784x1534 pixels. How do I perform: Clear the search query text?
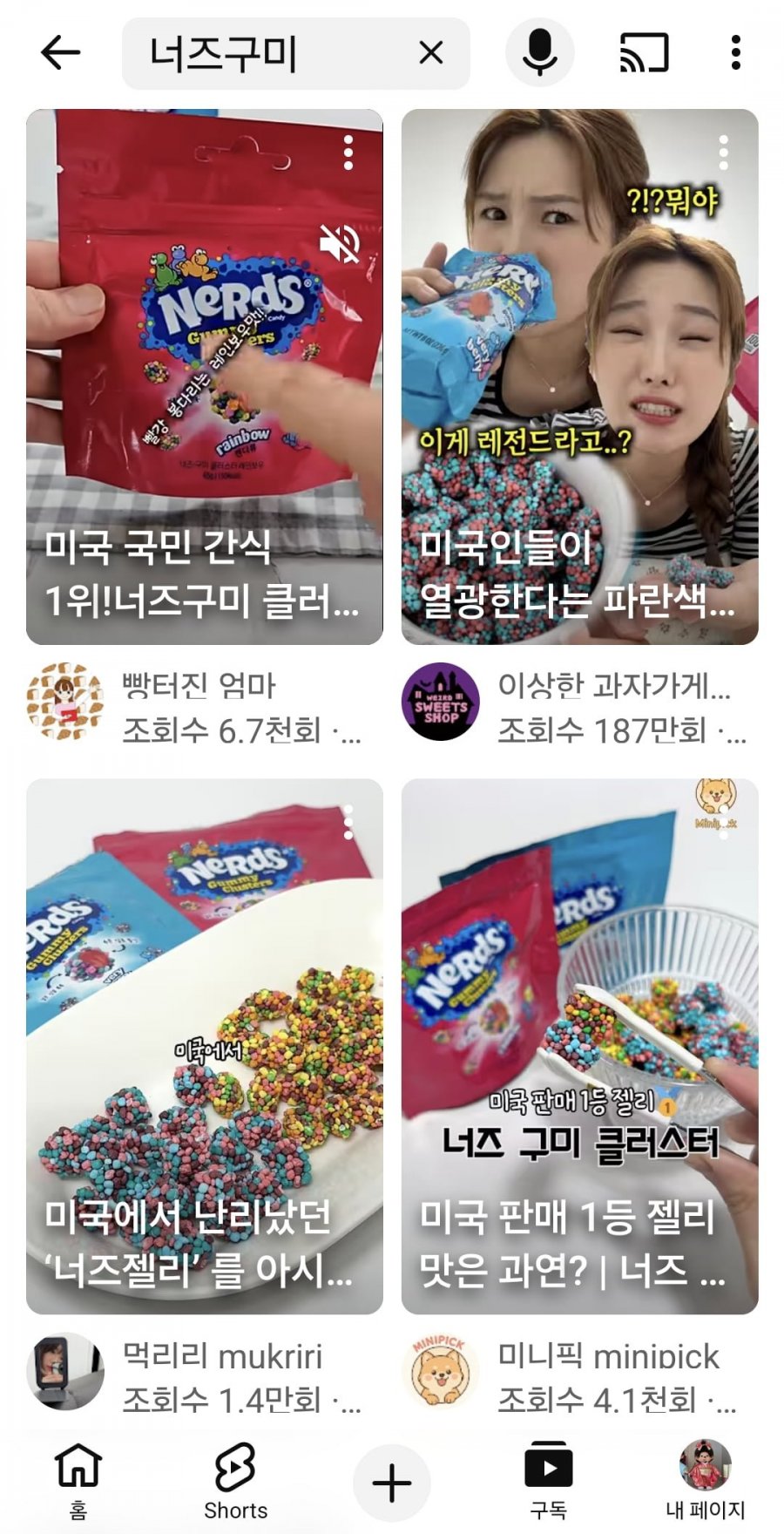pyautogui.click(x=431, y=54)
